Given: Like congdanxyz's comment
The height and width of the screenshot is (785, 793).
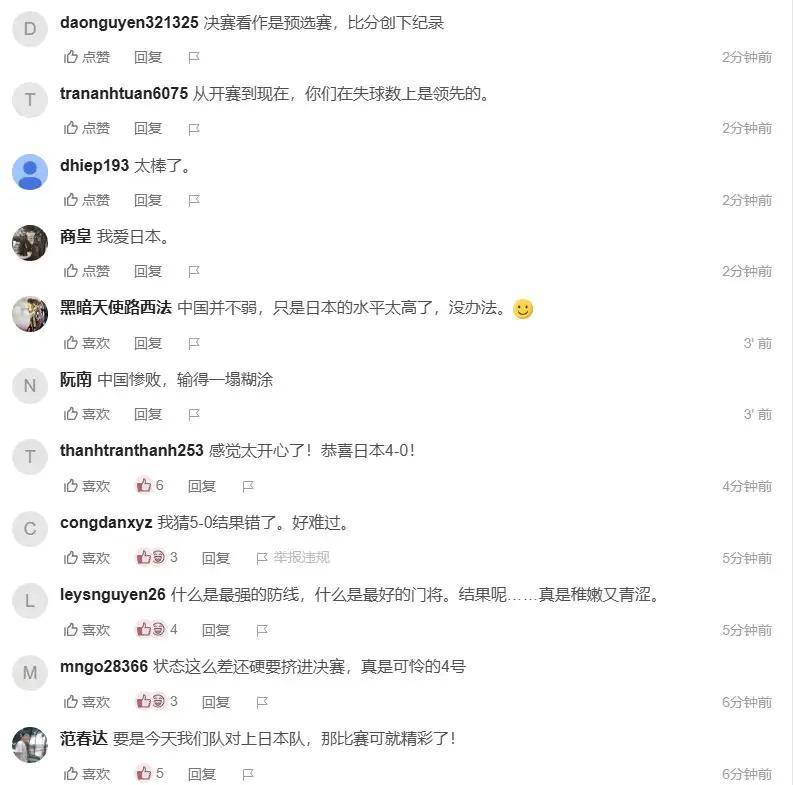Looking at the screenshot, I should [x=87, y=558].
